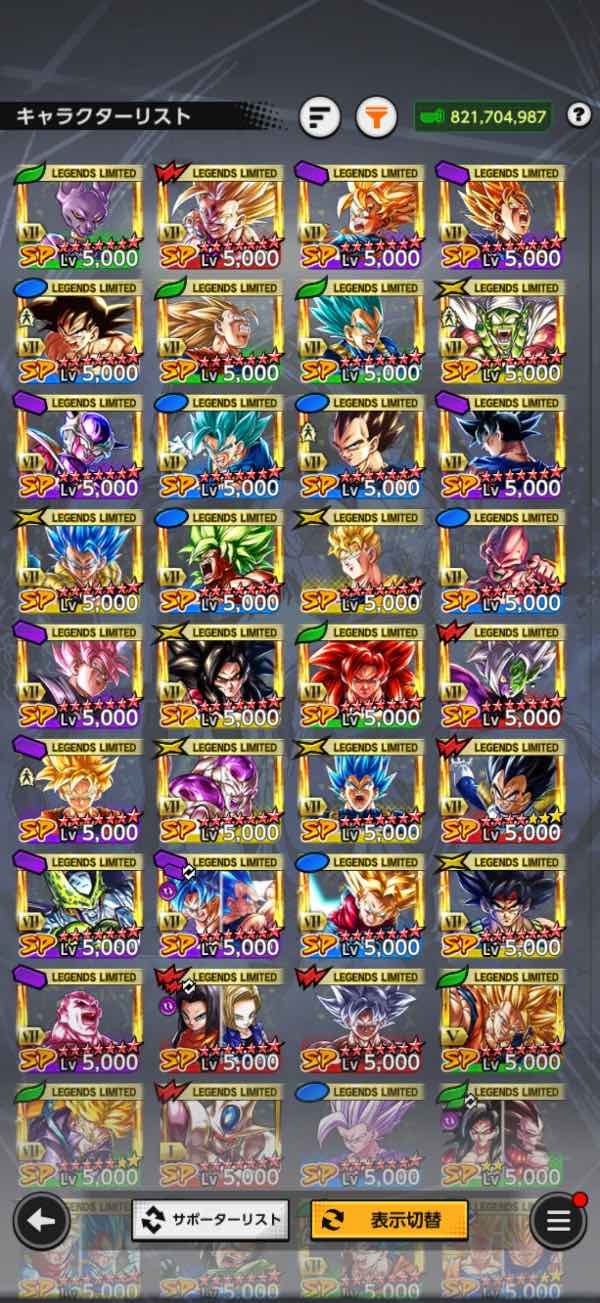Image resolution: width=600 pixels, height=1303 pixels.
Task: Select the green-haired Broly card
Action: click(x=219, y=563)
